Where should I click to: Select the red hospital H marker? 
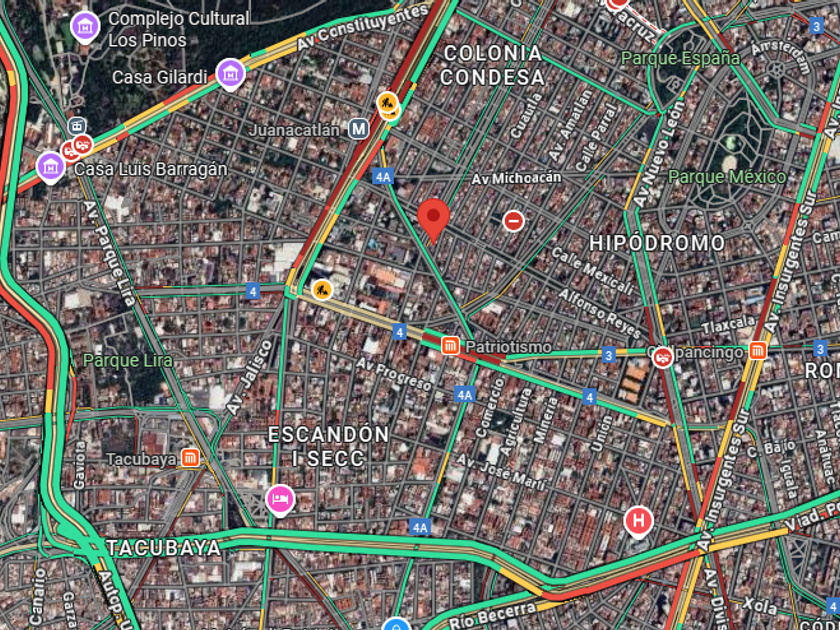(x=639, y=521)
